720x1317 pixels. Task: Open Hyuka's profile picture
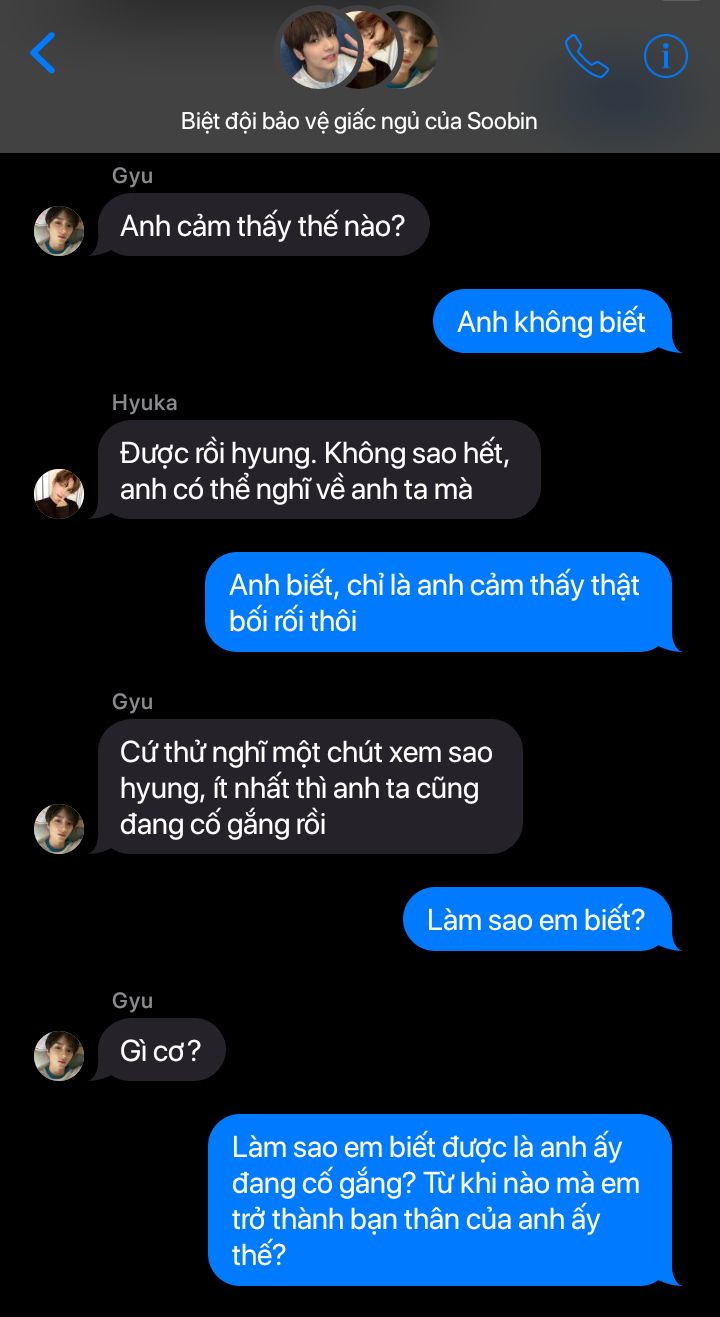[x=58, y=493]
